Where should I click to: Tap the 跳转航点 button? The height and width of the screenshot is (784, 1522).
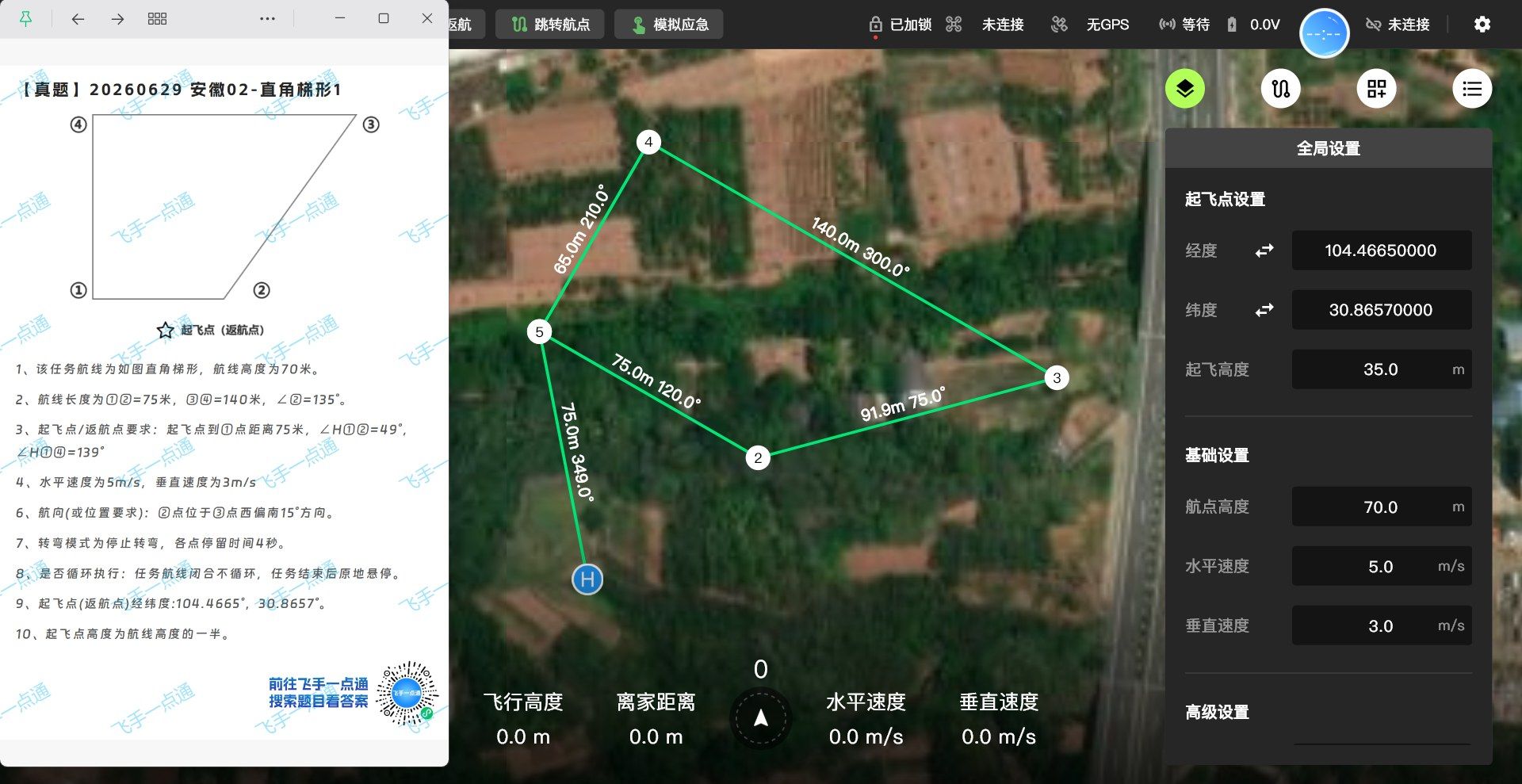coord(549,25)
